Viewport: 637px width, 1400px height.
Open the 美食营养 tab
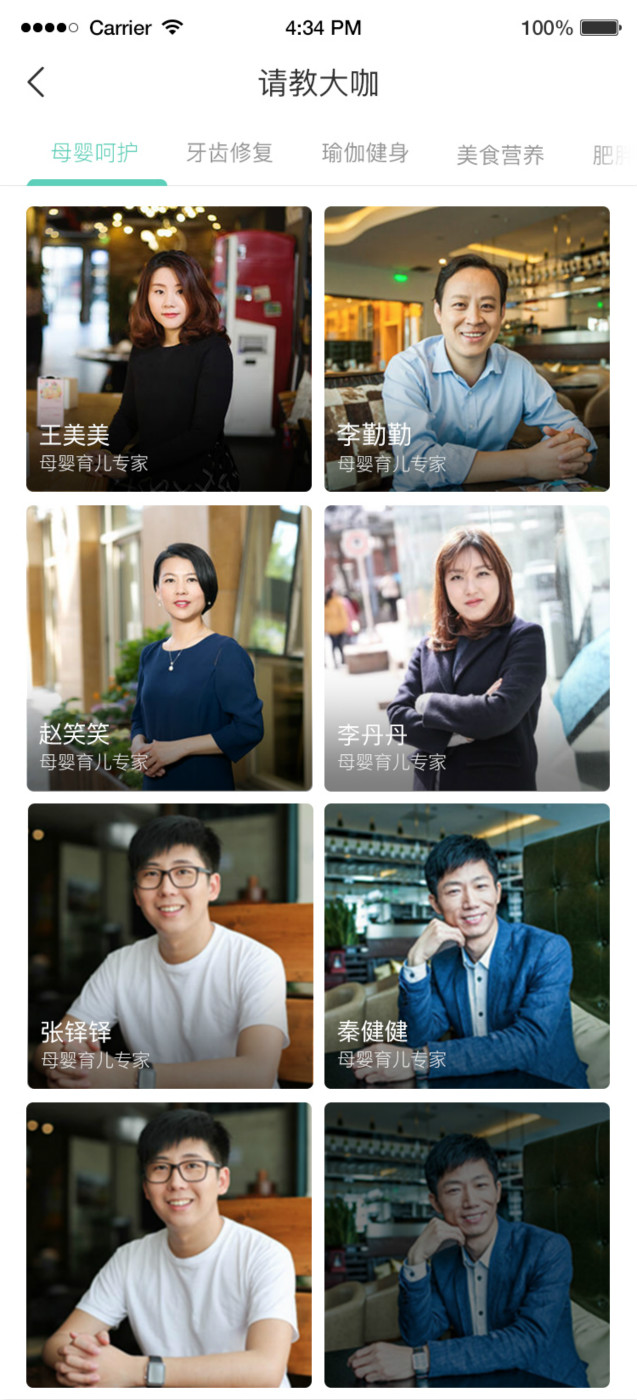point(500,154)
